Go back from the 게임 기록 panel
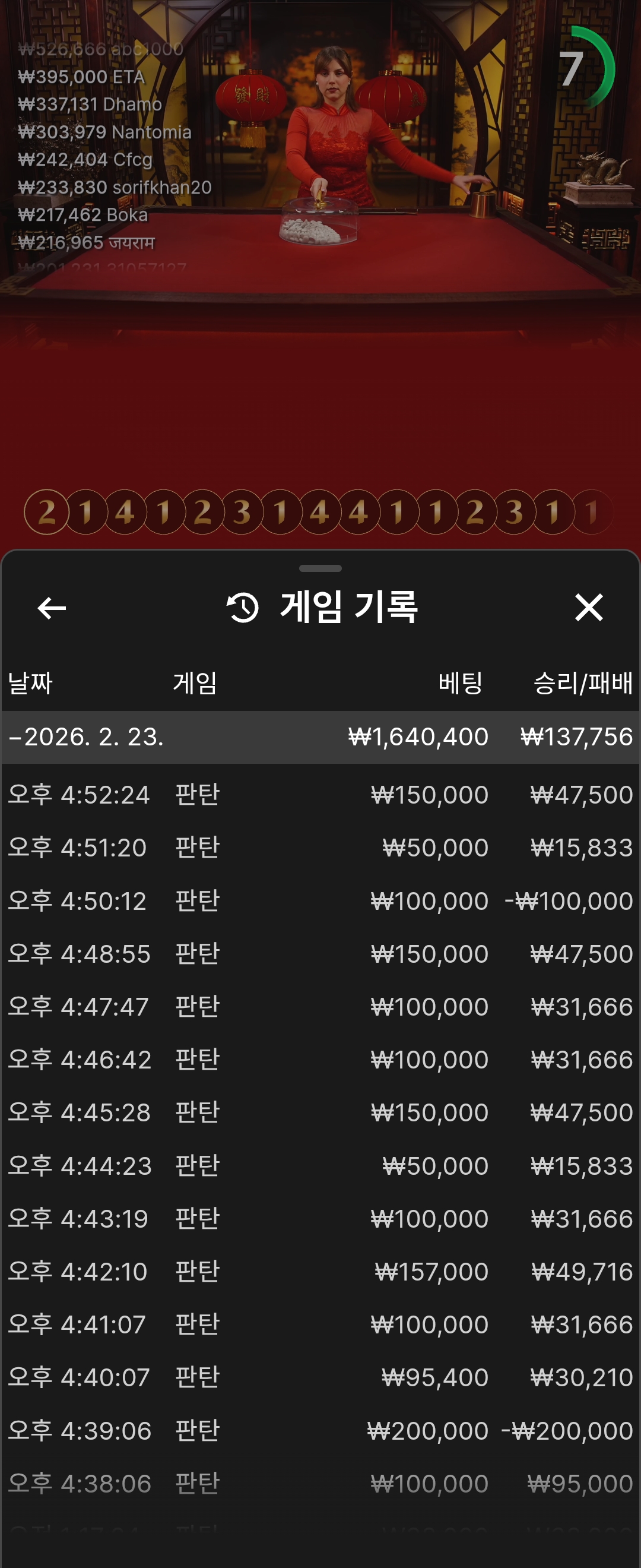The width and height of the screenshot is (641, 1568). pos(52,608)
